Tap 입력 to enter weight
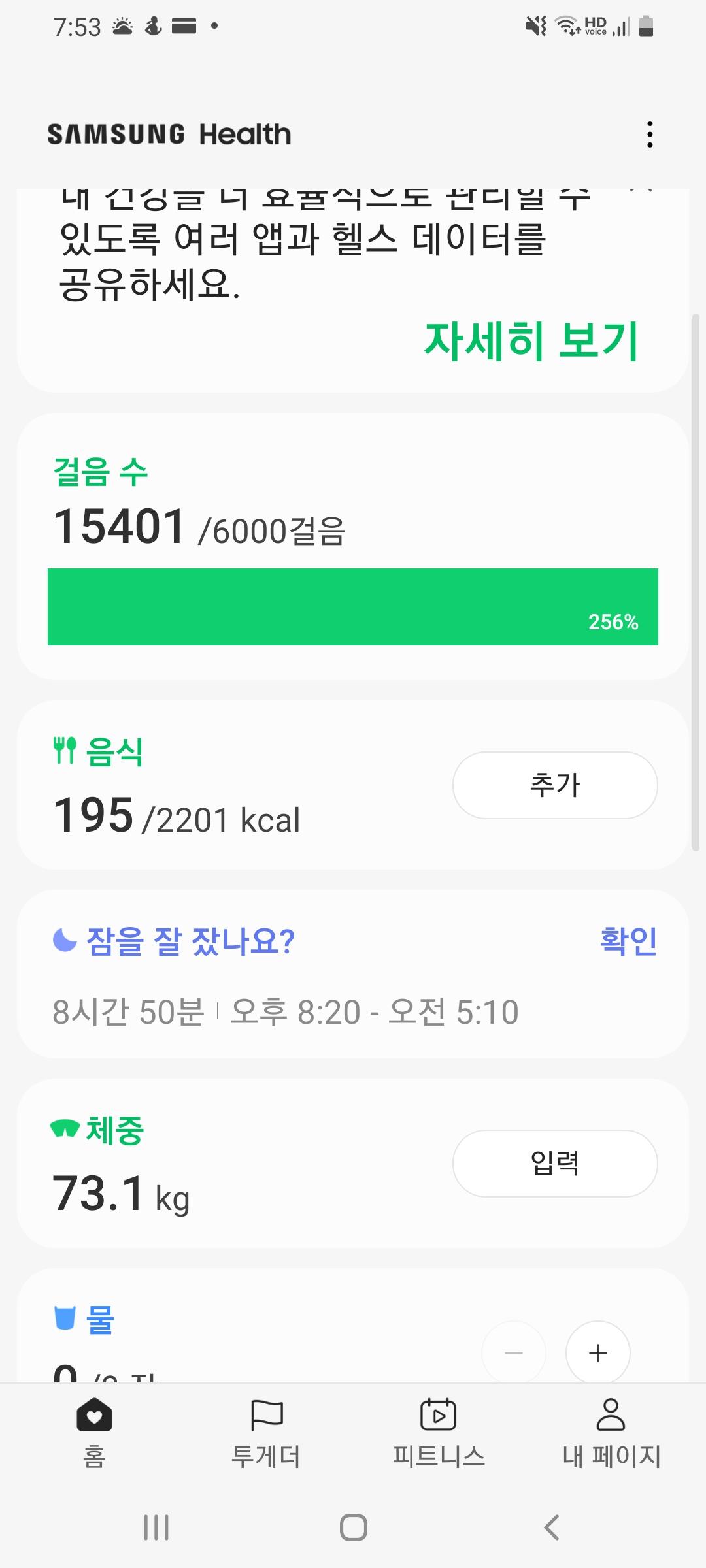 555,1164
